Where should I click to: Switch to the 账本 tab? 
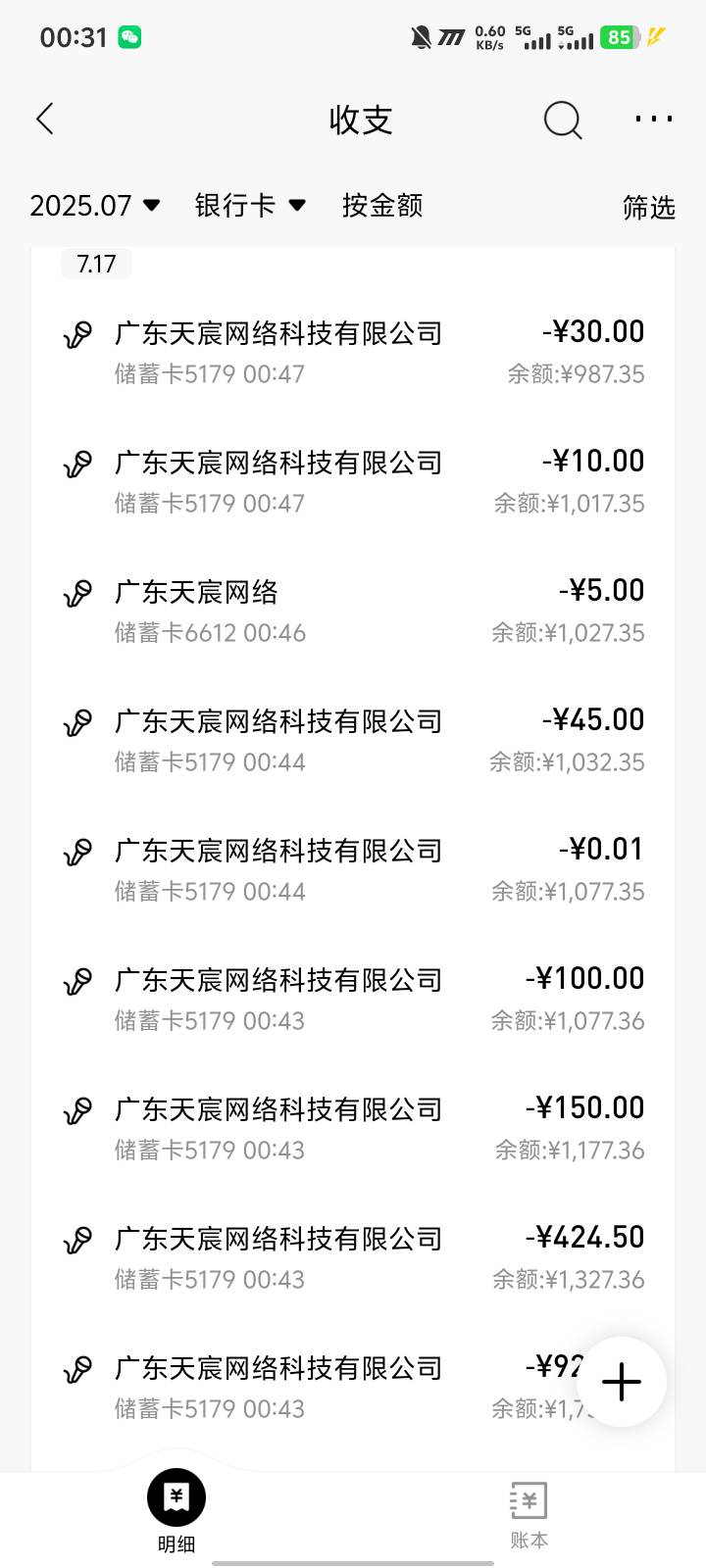pos(529,1515)
